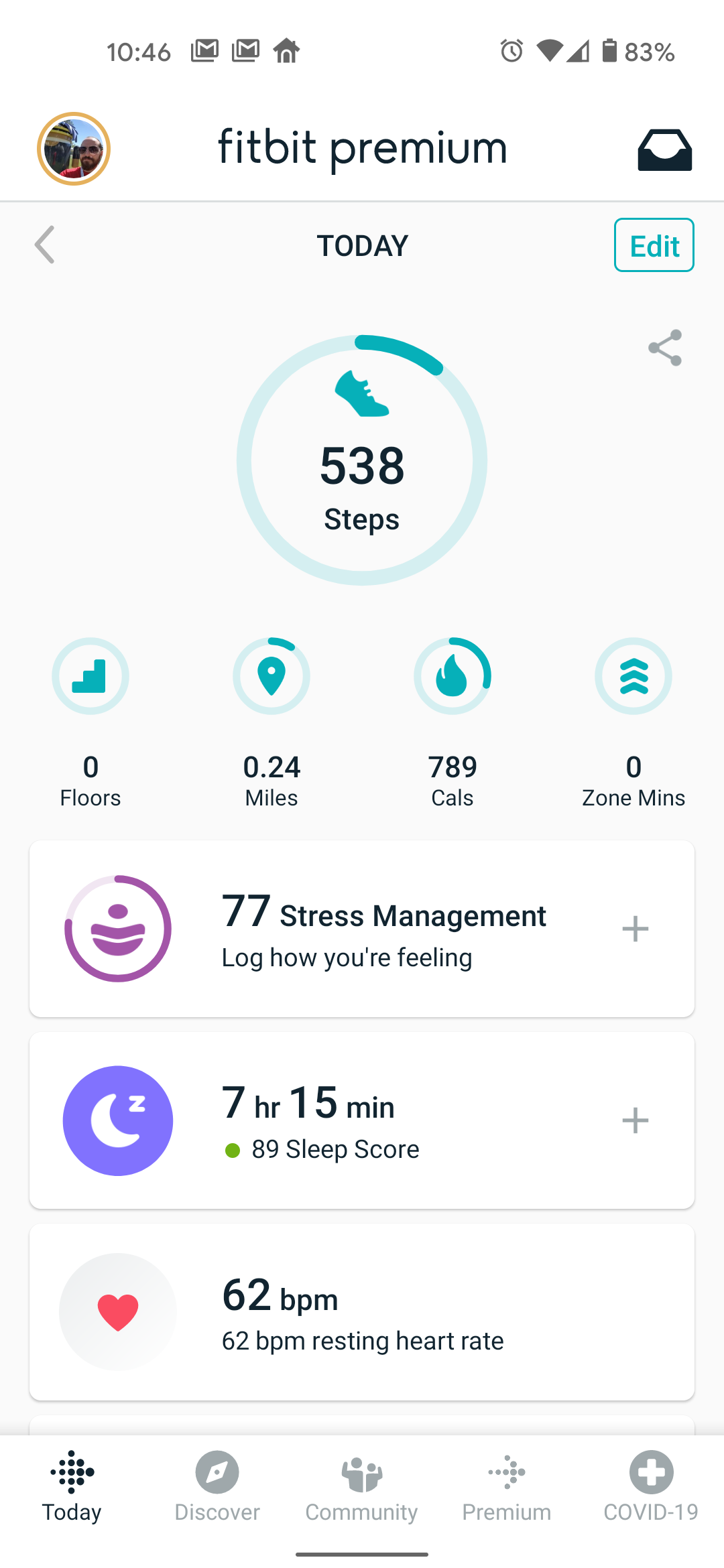Expand sleep details with plus button
Screen dimensions: 724x1568
(x=635, y=1120)
